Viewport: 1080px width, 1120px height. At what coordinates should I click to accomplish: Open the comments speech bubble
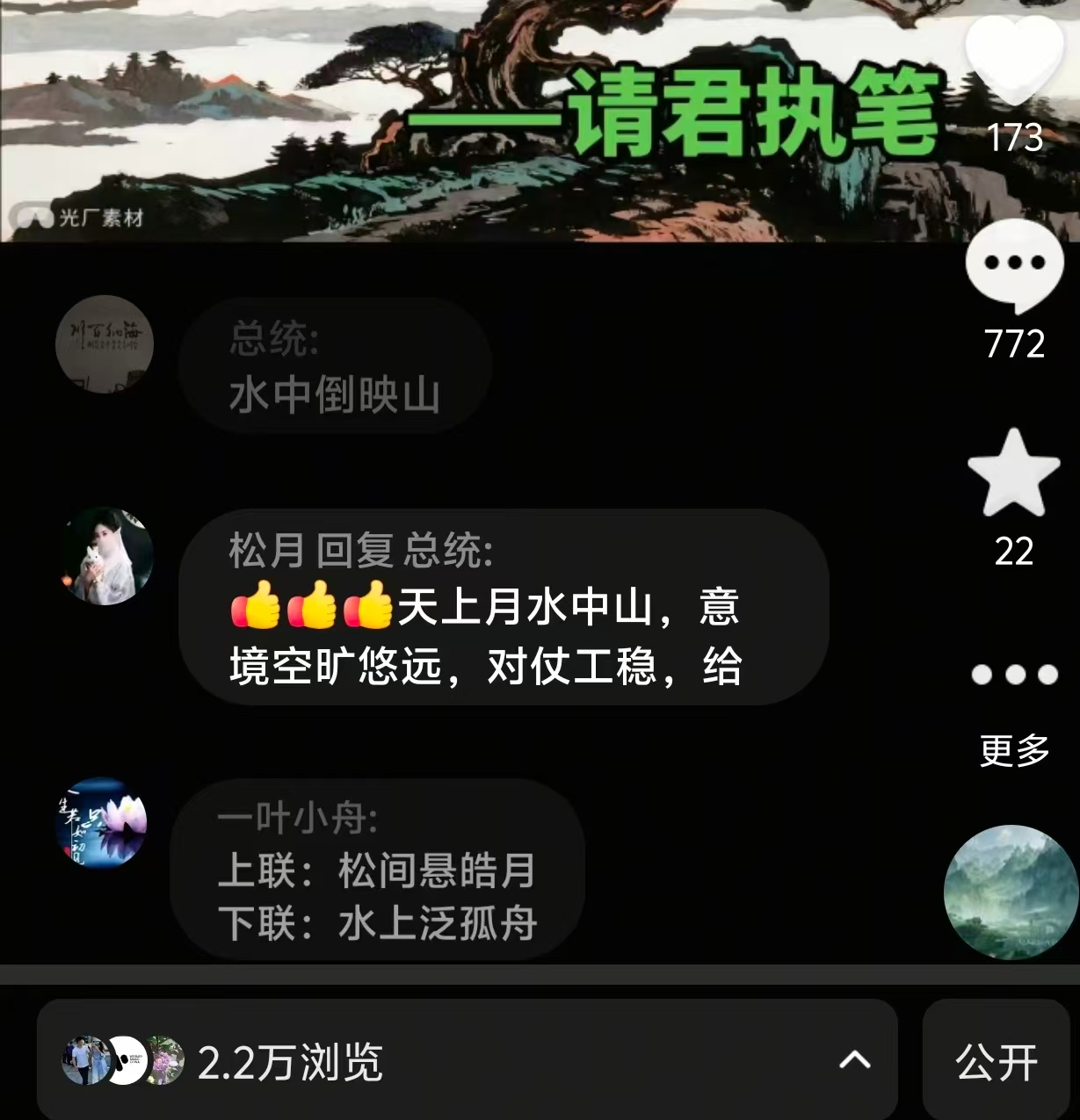[1014, 265]
